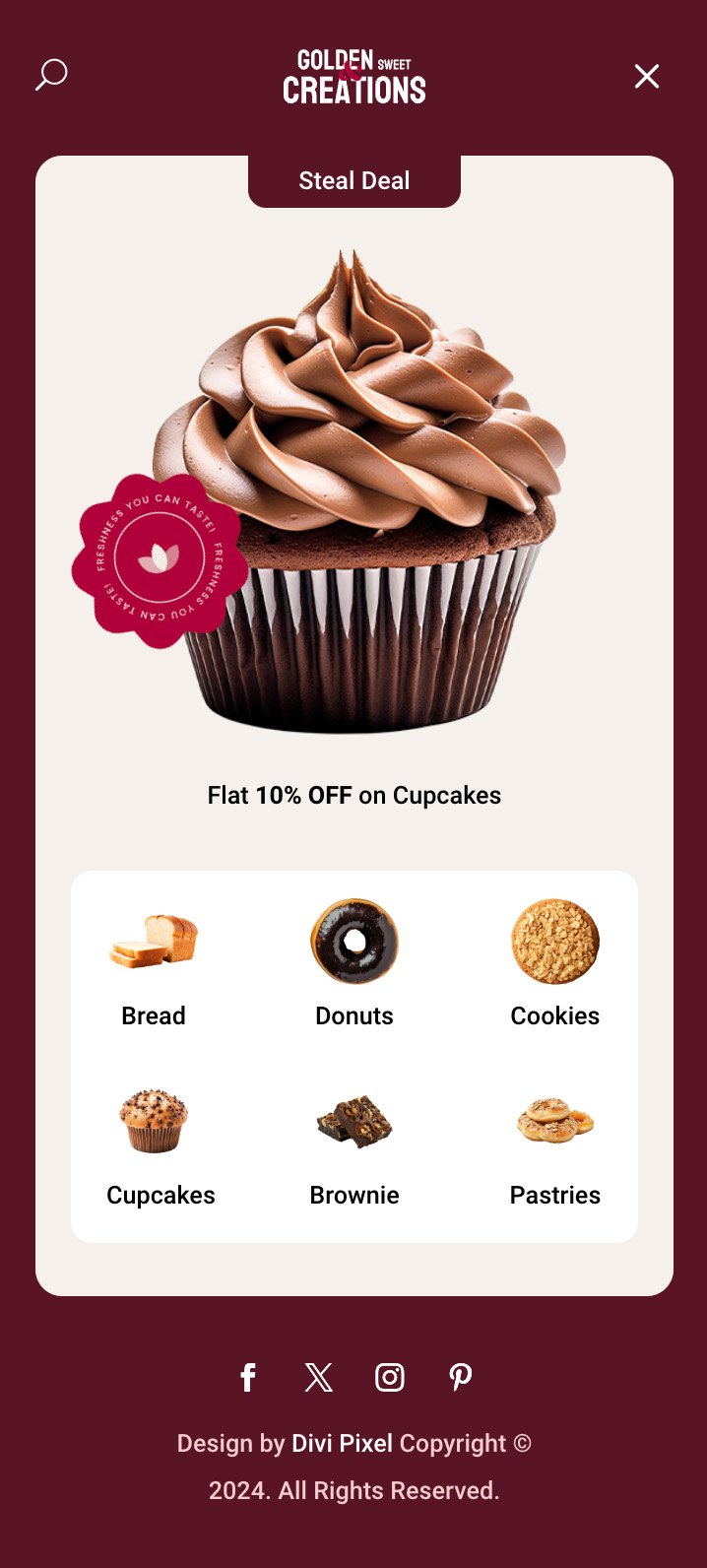Close the menu with the X icon
Viewport: 707px width, 1568px height.
click(x=646, y=76)
